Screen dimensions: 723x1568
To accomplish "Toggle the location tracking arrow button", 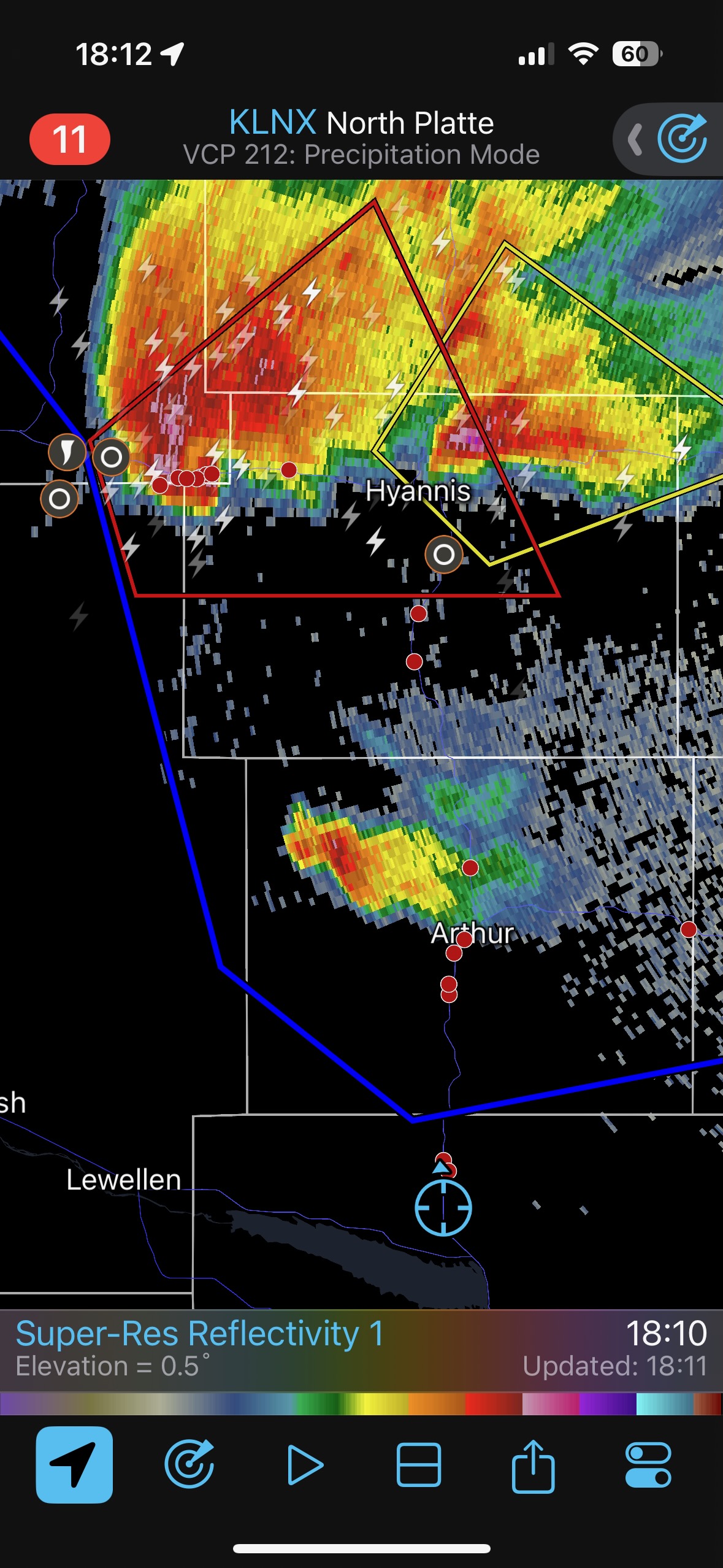I will tap(74, 1465).
